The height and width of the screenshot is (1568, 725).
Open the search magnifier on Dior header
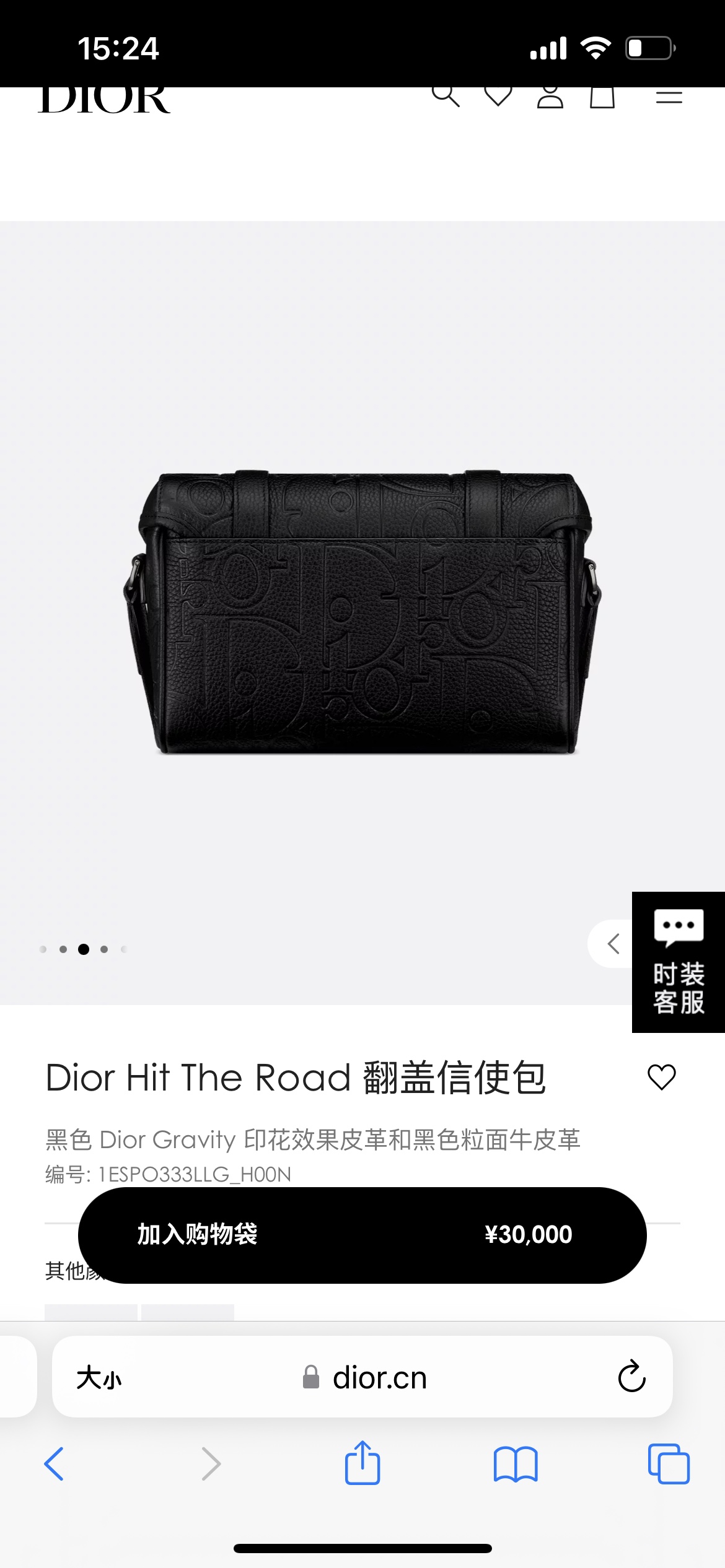click(446, 95)
